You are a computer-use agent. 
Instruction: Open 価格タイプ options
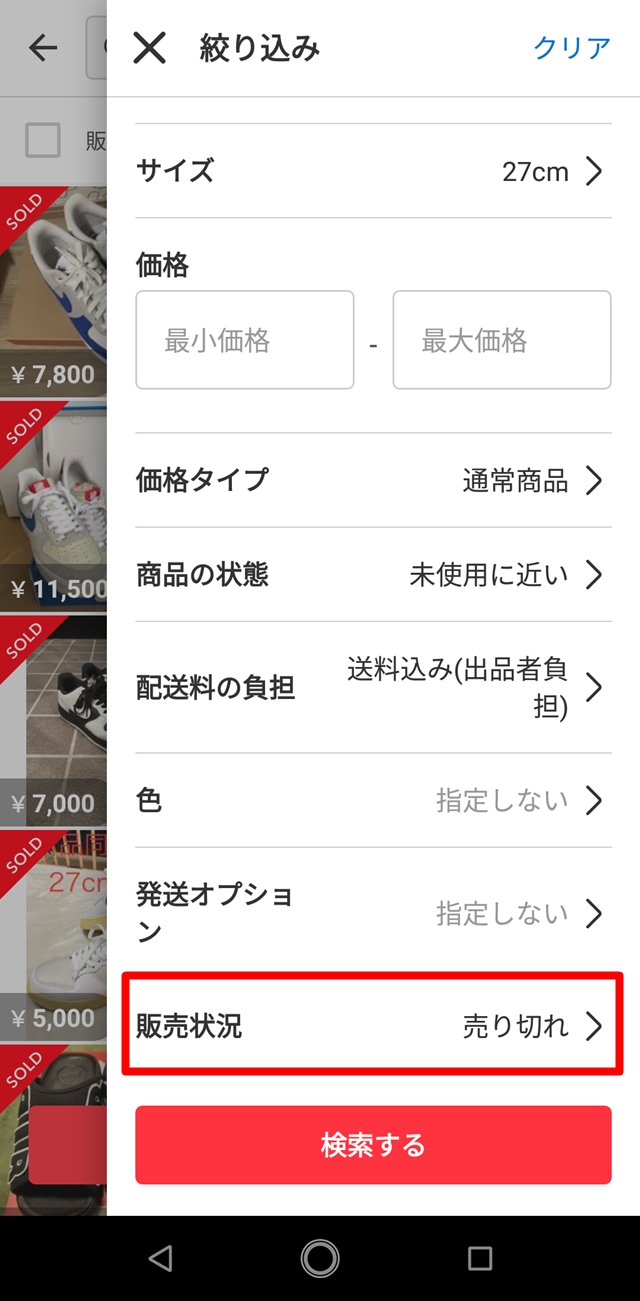pyautogui.click(x=373, y=481)
